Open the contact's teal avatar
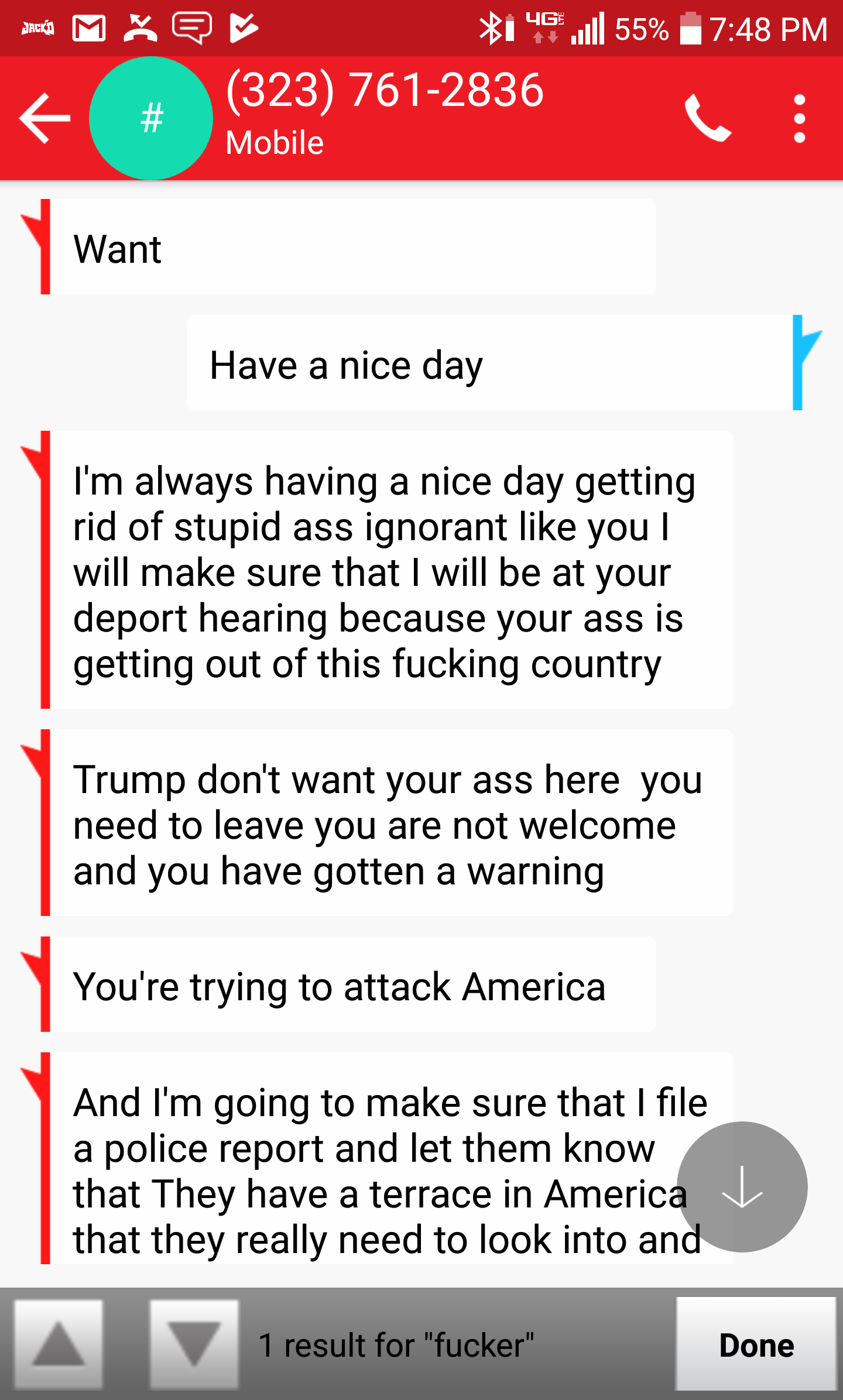Viewport: 843px width, 1400px height. pos(151,118)
